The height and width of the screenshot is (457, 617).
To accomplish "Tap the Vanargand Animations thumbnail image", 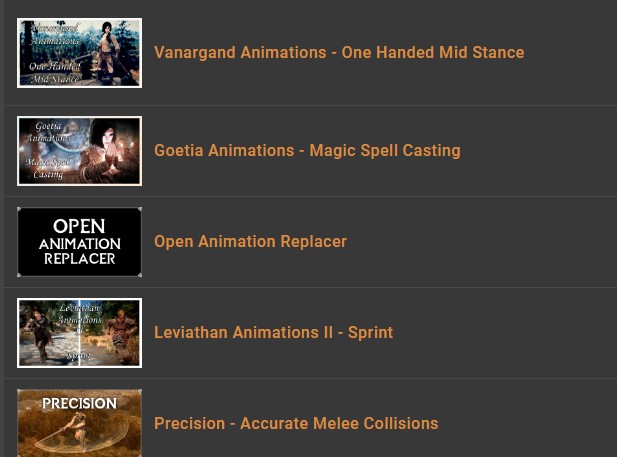I will [79, 53].
